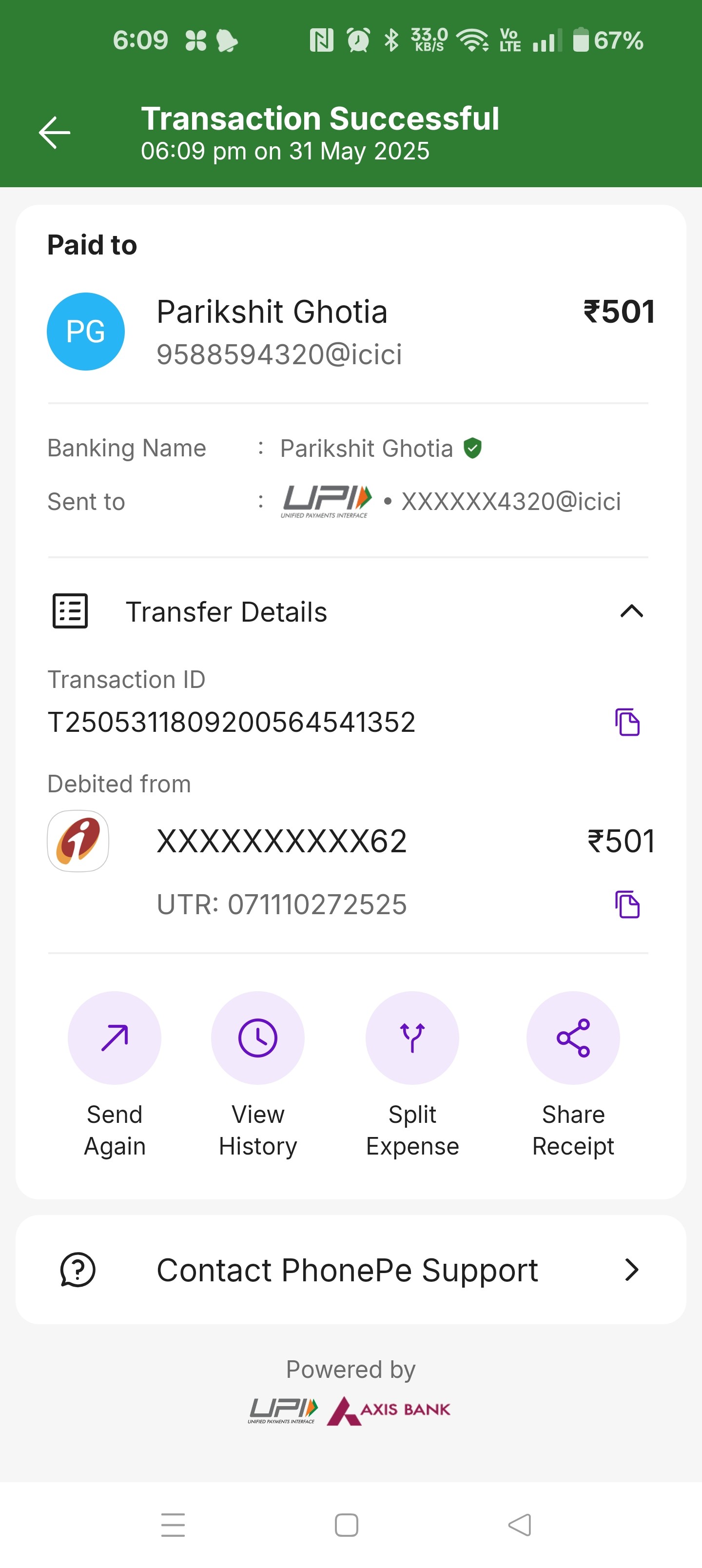702x1568 pixels.
Task: Collapse the Transfer Details section
Action: pos(631,611)
